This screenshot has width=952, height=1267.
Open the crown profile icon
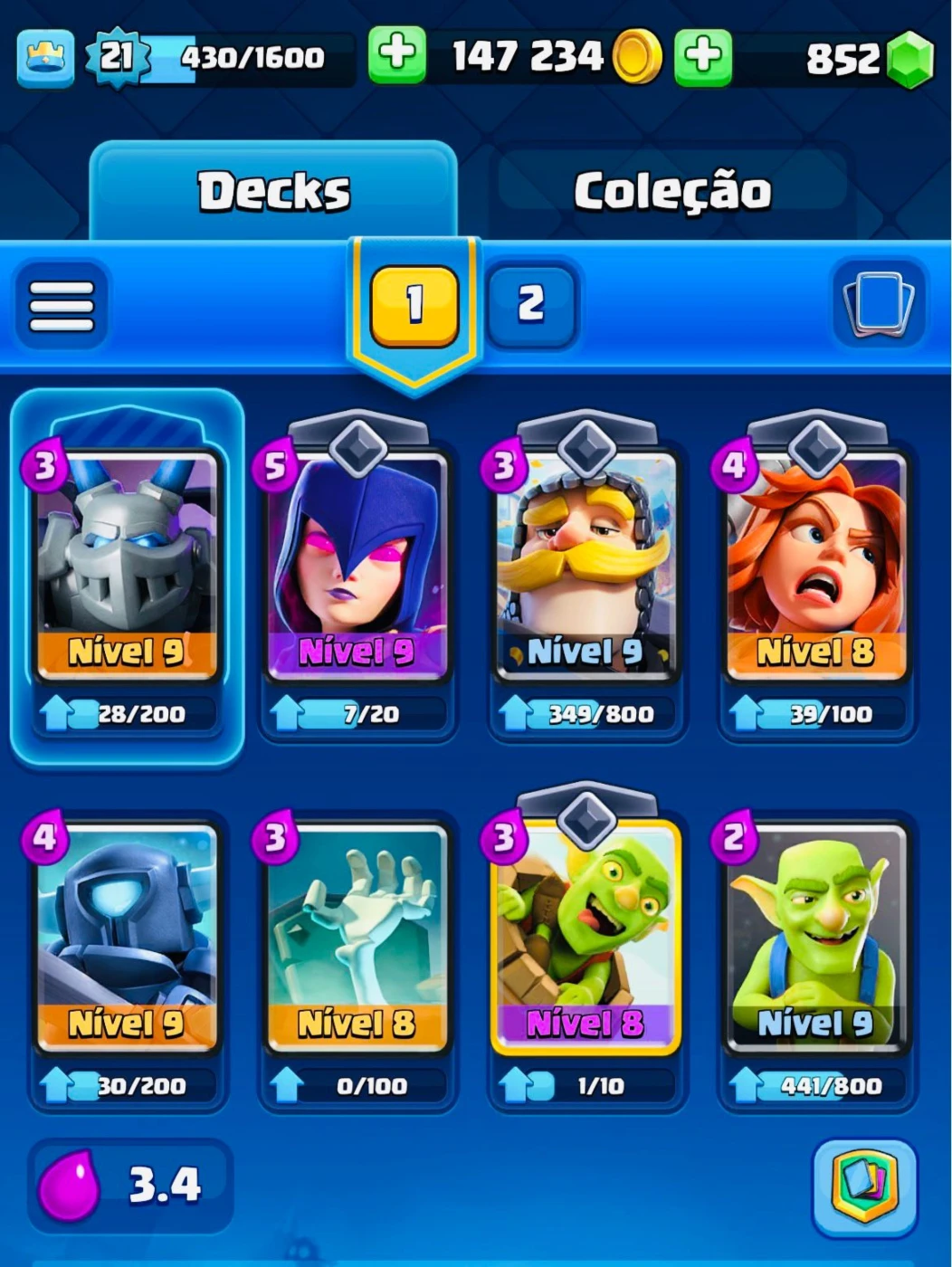[45, 59]
